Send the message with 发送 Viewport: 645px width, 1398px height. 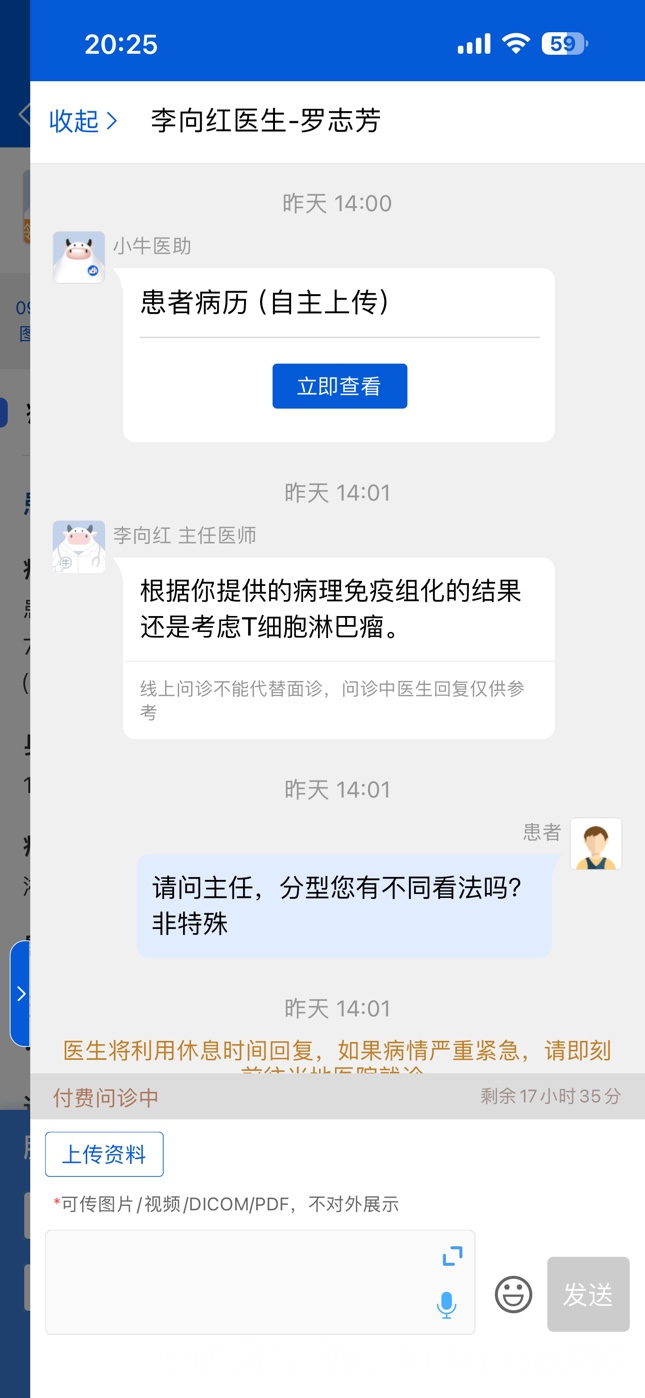[588, 1295]
